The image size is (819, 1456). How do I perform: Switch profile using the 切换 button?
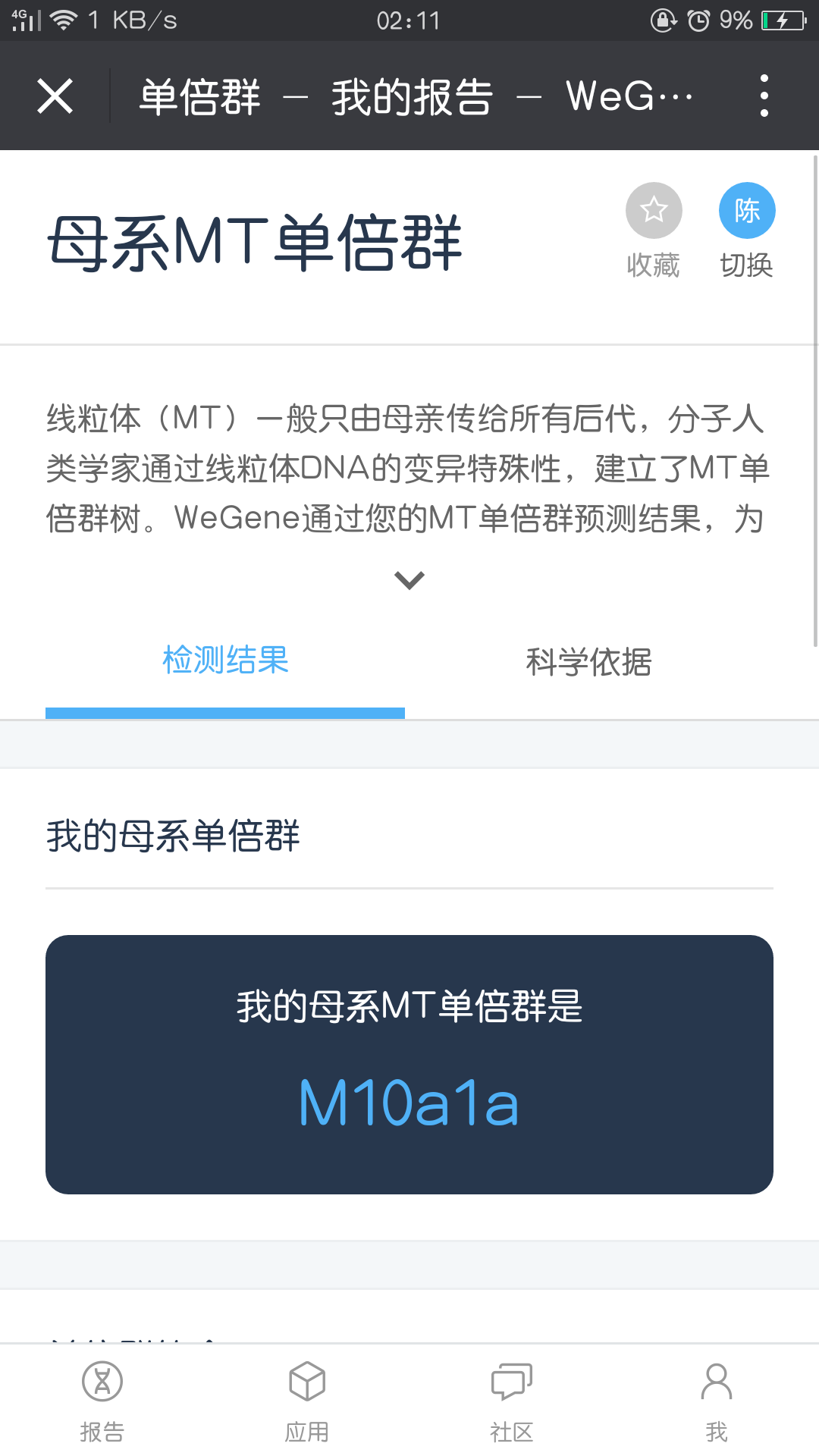coord(747,231)
